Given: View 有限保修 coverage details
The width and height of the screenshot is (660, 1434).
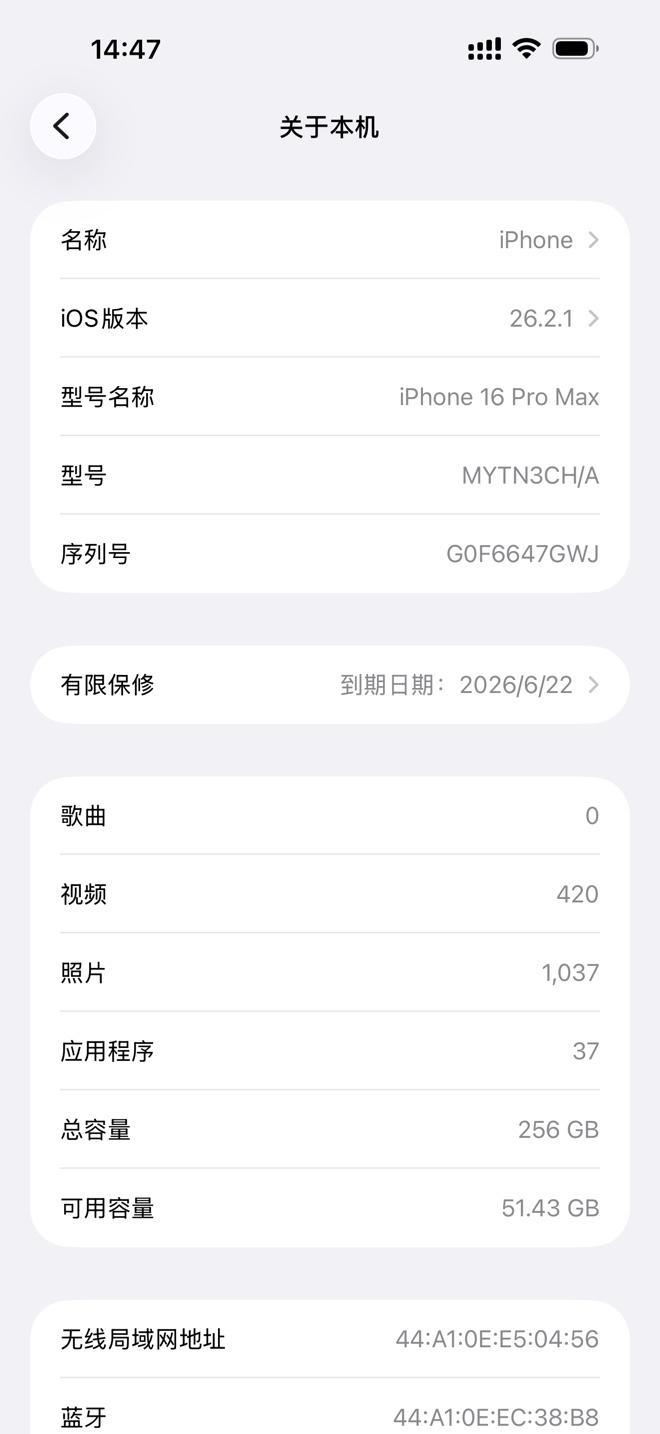Looking at the screenshot, I should (330, 685).
